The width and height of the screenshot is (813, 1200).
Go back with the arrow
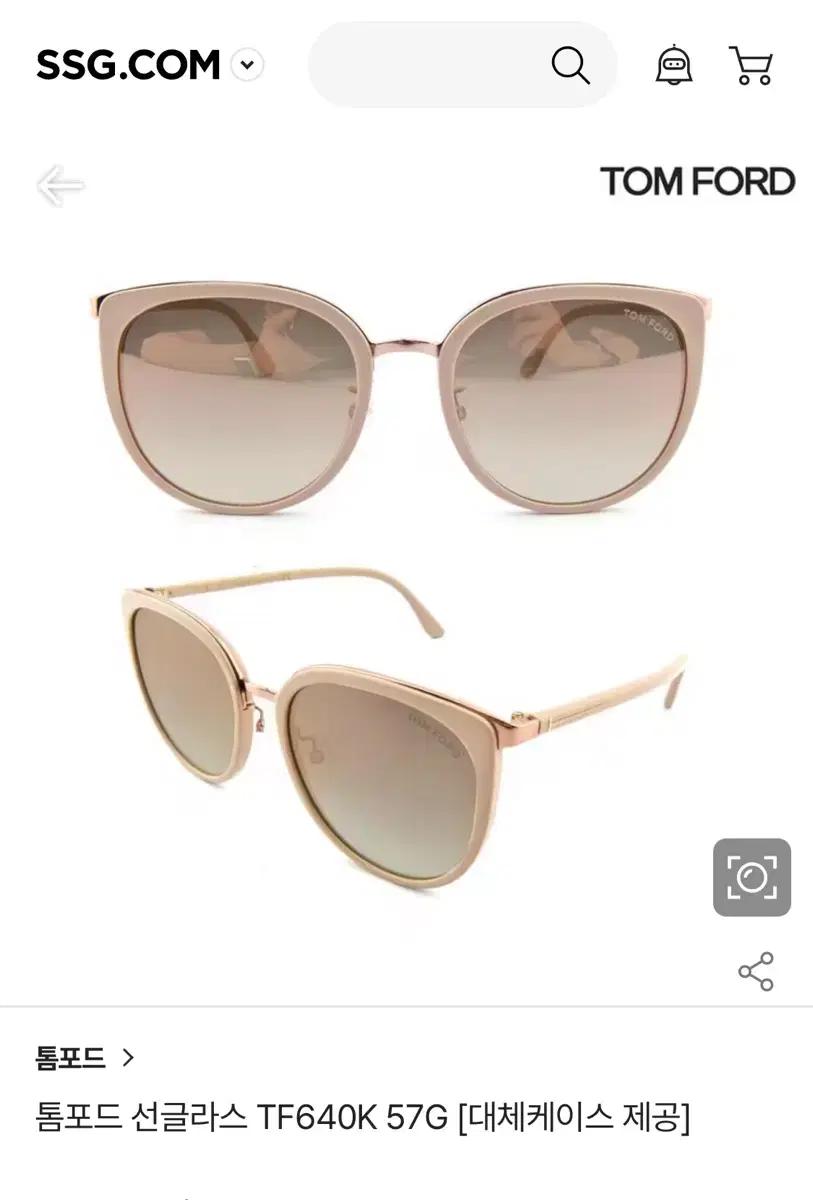60,186
